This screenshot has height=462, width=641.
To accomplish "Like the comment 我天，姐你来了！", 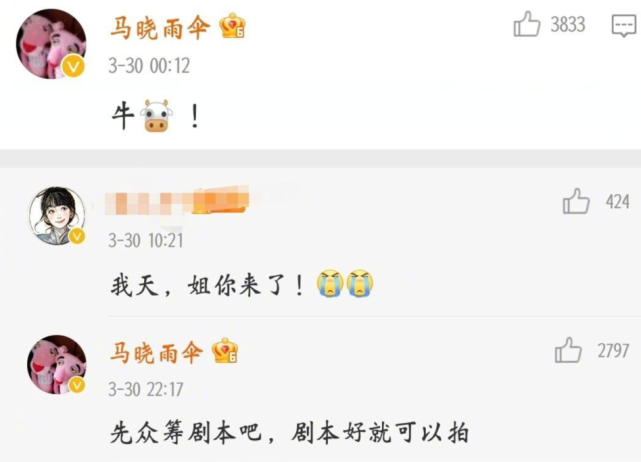I will tap(576, 202).
